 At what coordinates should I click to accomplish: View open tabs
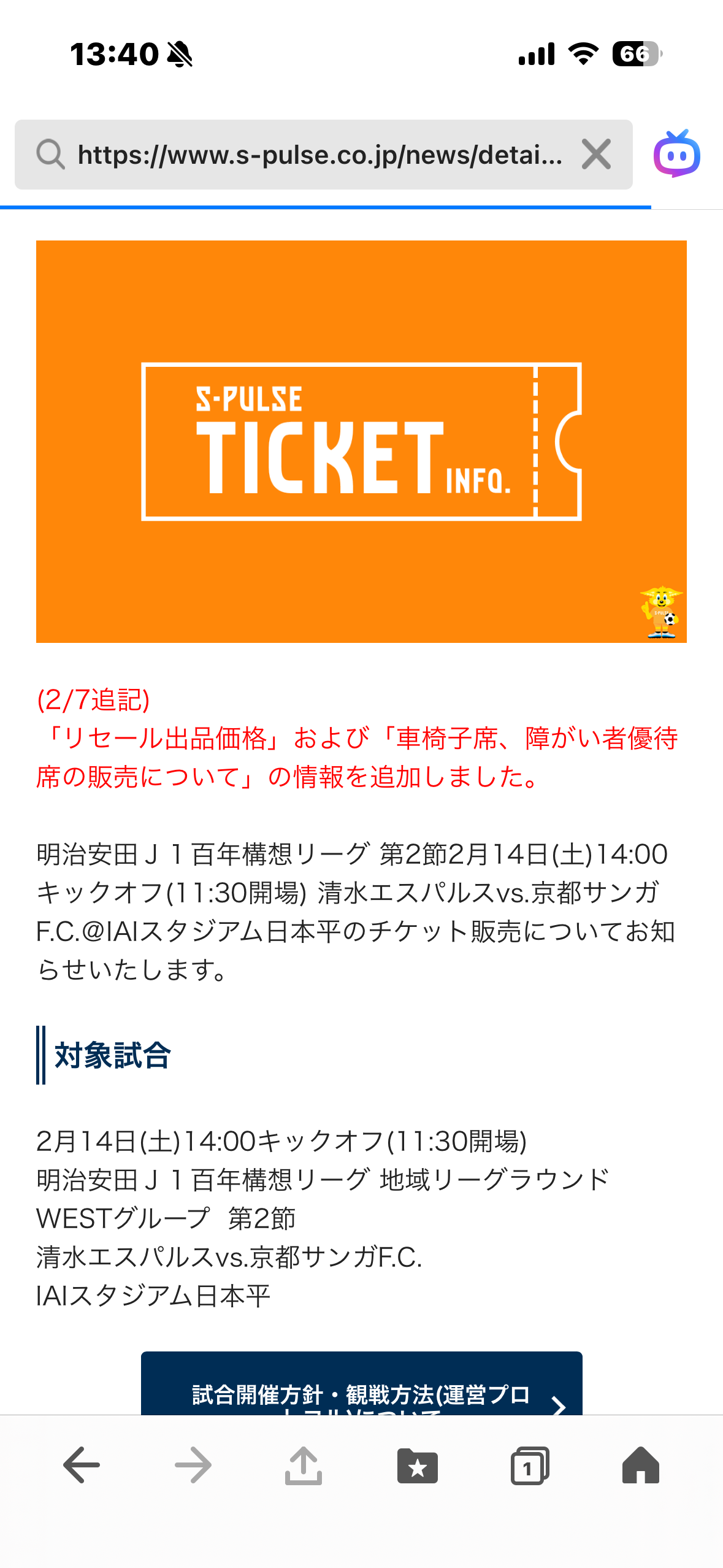pyautogui.click(x=529, y=1465)
